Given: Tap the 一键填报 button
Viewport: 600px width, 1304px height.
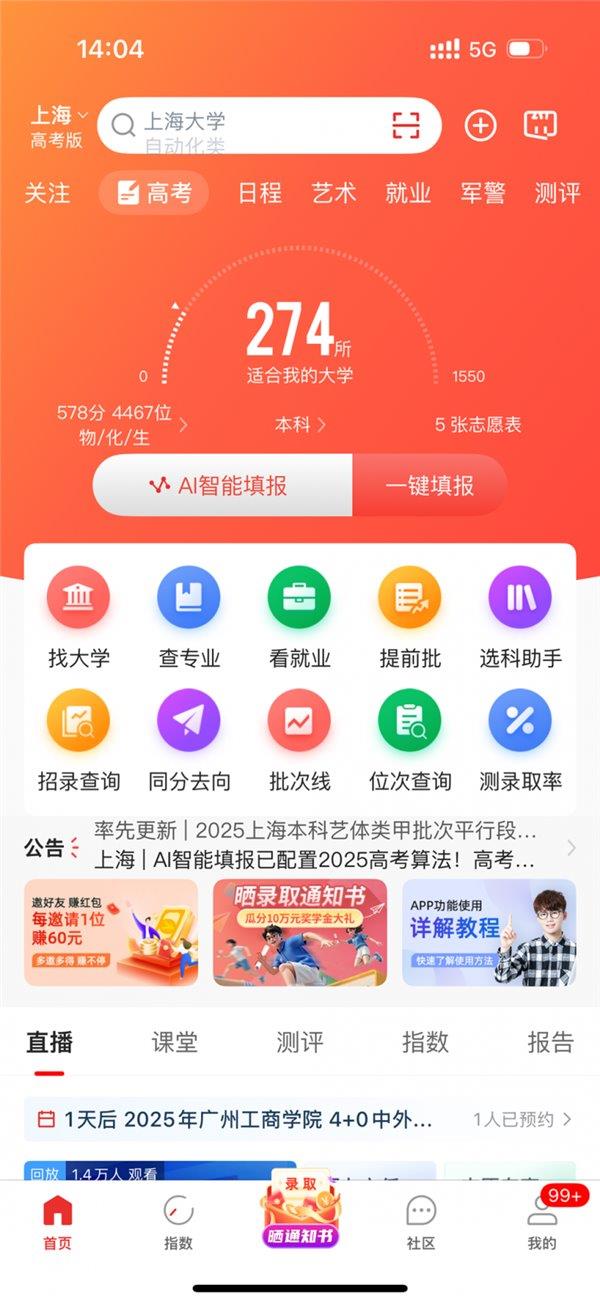Looking at the screenshot, I should (x=430, y=486).
